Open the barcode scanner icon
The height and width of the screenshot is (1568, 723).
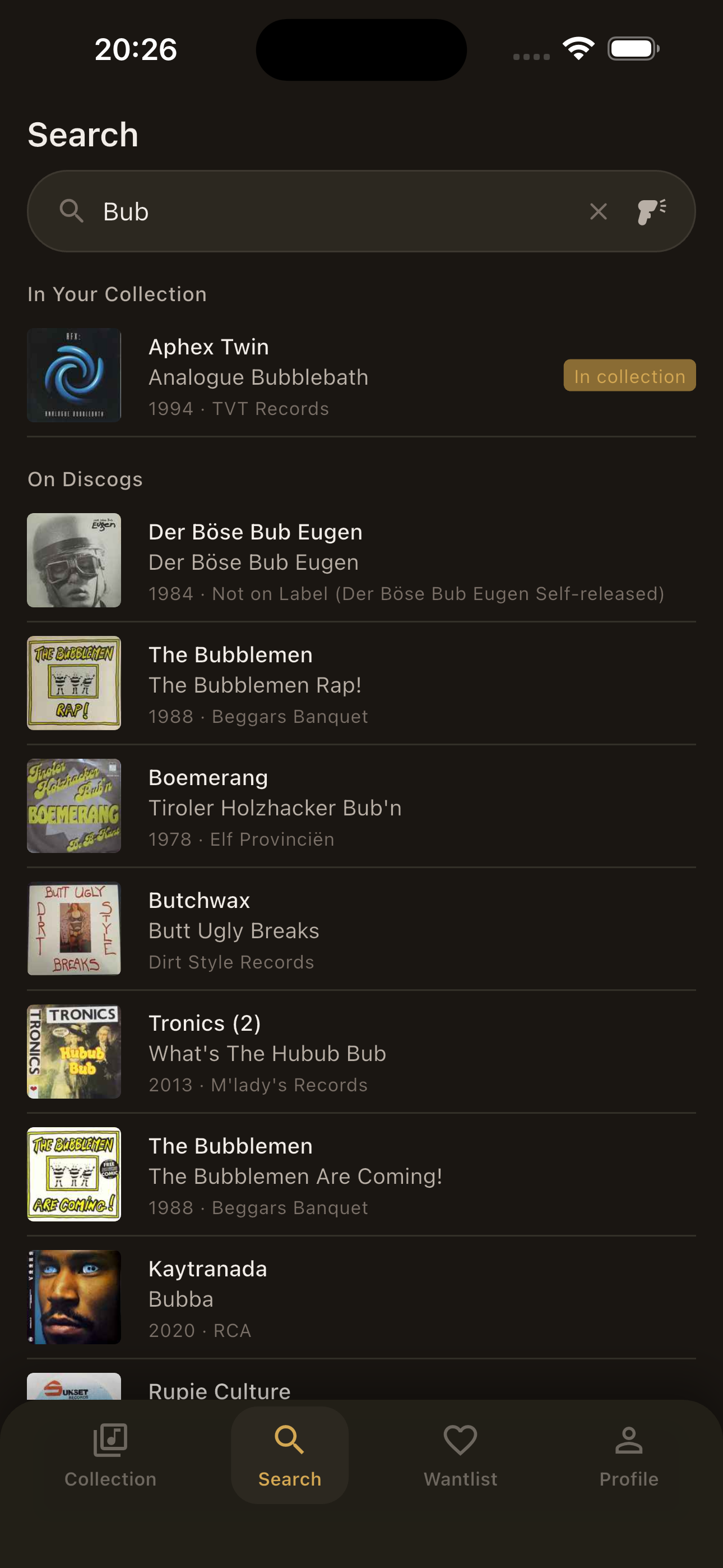(651, 211)
